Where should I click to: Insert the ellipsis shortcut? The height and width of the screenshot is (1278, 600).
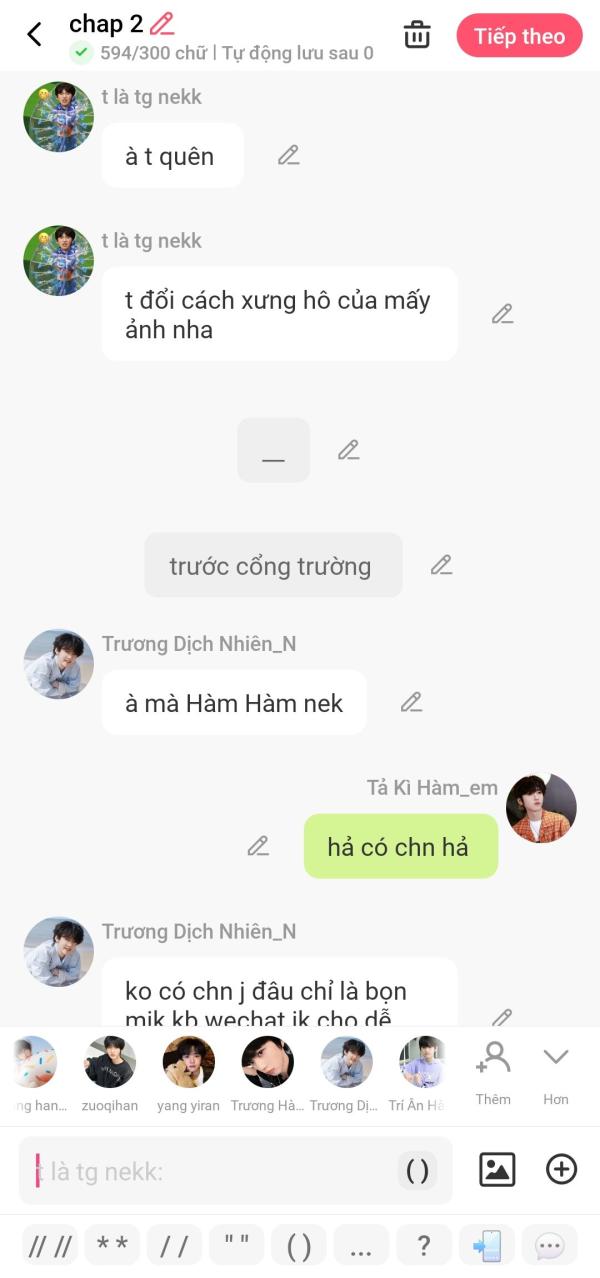click(361, 1246)
